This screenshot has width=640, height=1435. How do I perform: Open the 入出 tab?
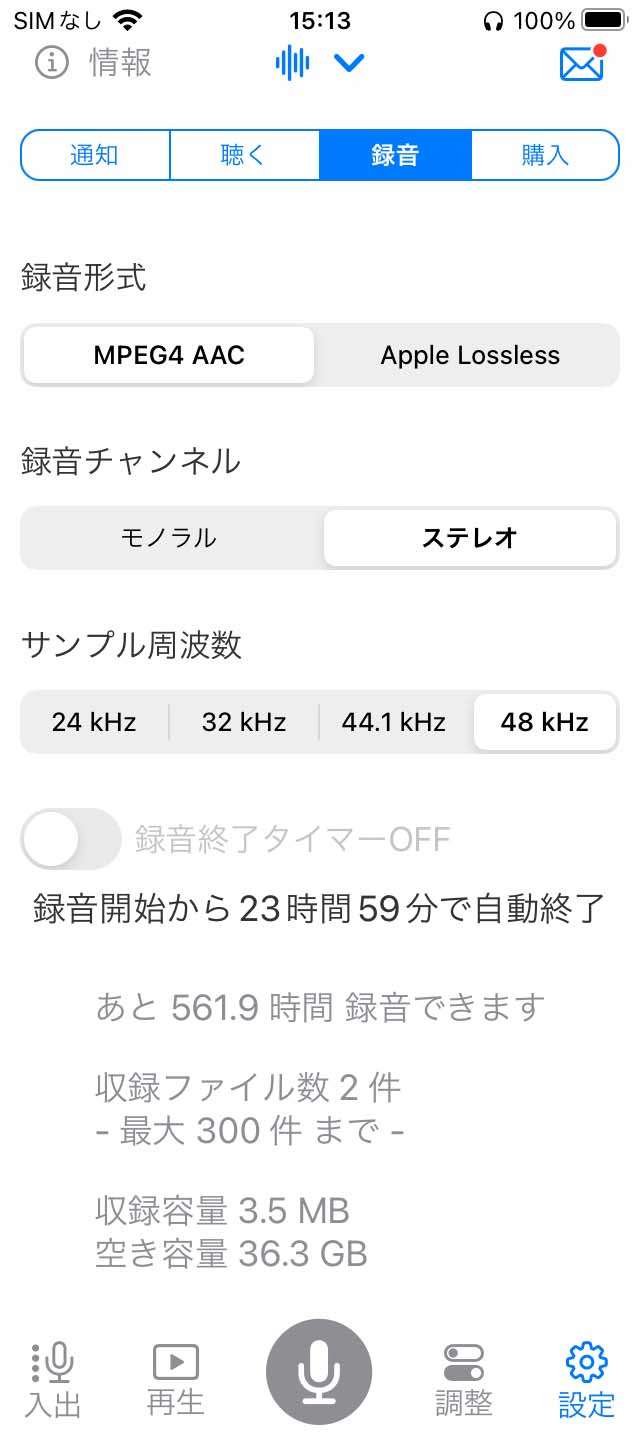click(x=52, y=1379)
